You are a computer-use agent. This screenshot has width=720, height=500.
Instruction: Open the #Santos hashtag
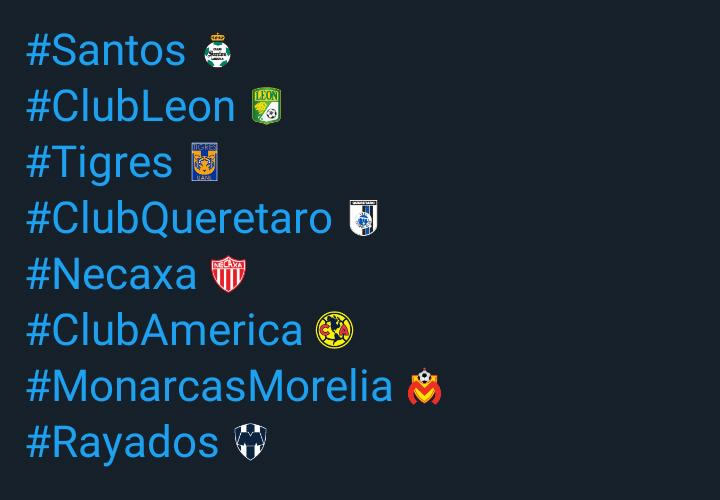(x=106, y=51)
